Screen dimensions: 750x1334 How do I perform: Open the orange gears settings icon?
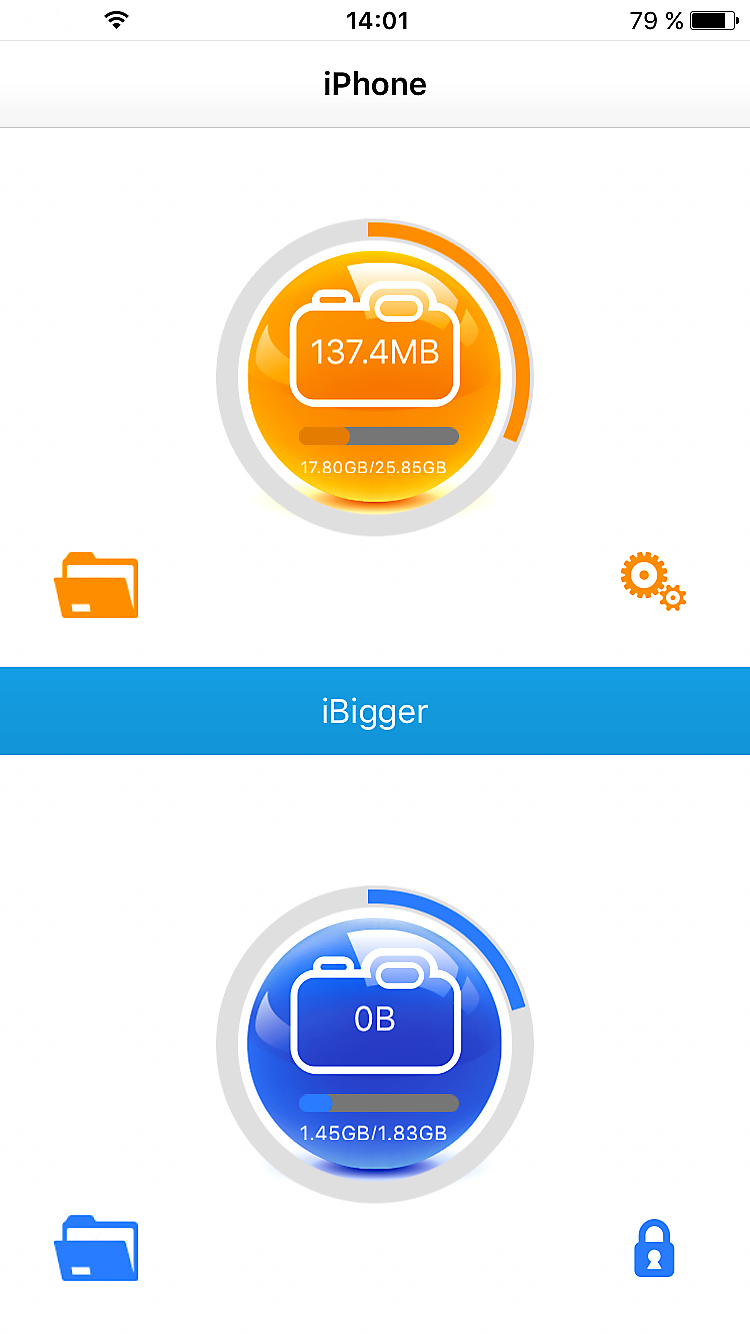click(x=653, y=582)
